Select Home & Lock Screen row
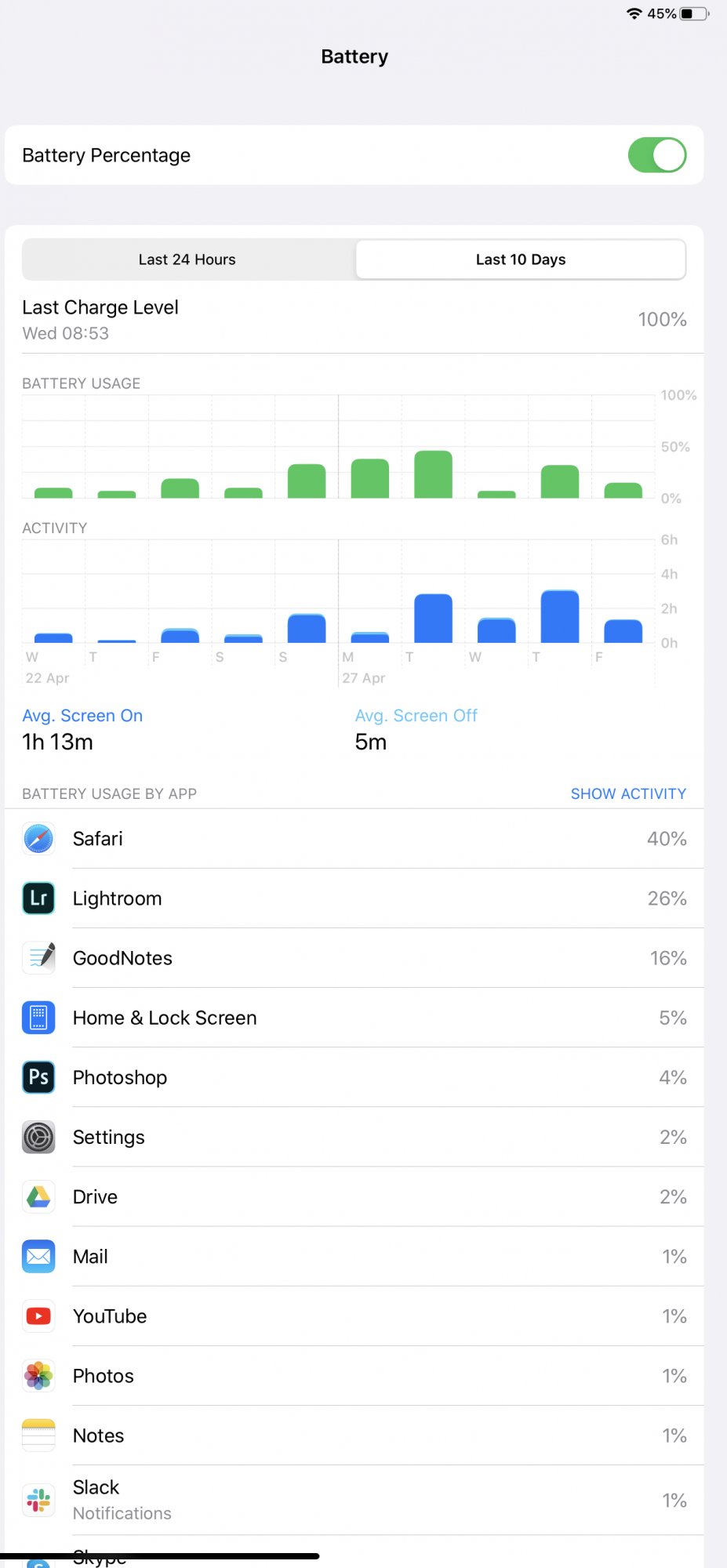Screen dimensions: 727x1568 coord(354,1018)
